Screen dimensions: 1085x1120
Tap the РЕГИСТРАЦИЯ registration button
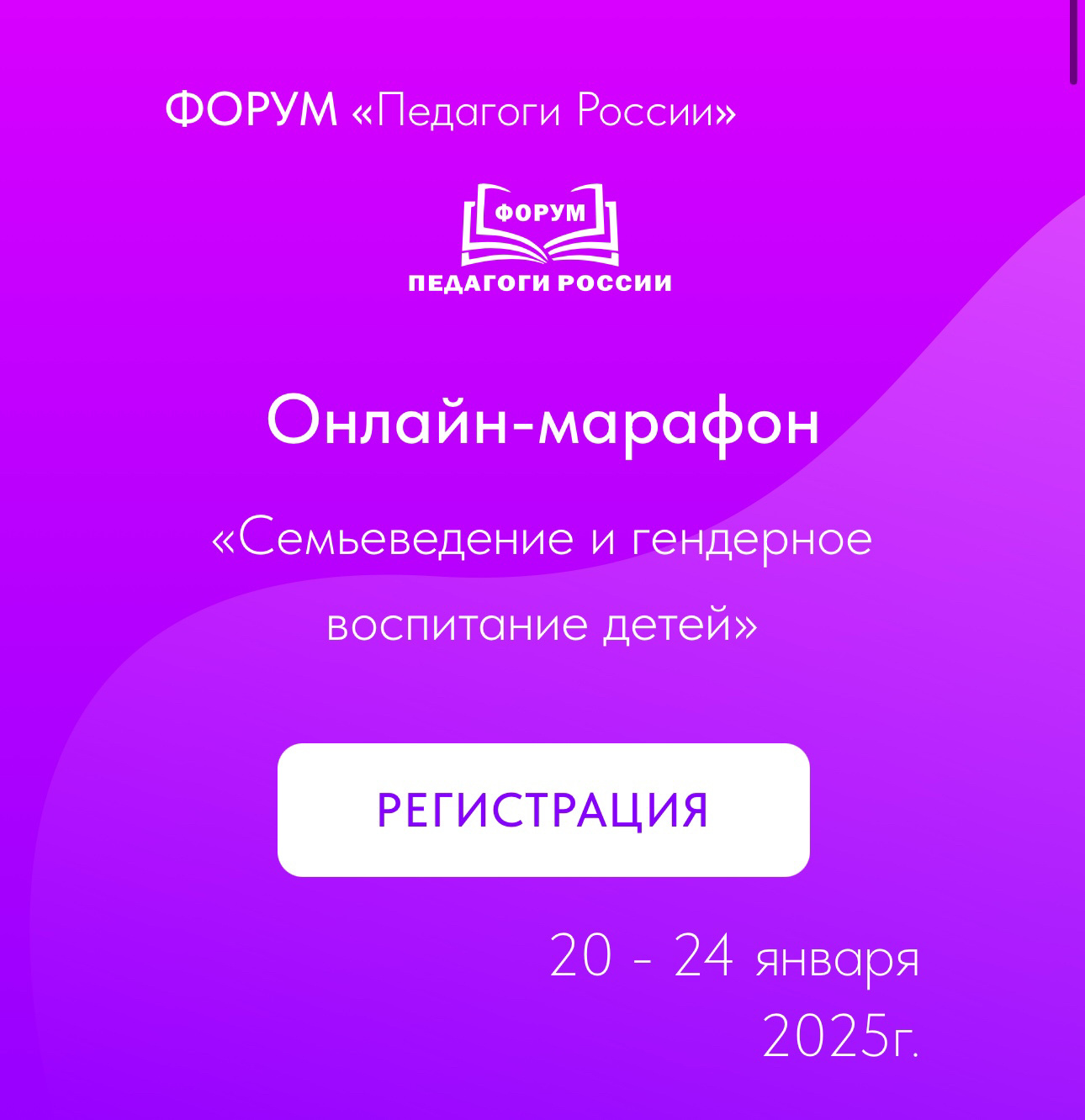click(543, 810)
